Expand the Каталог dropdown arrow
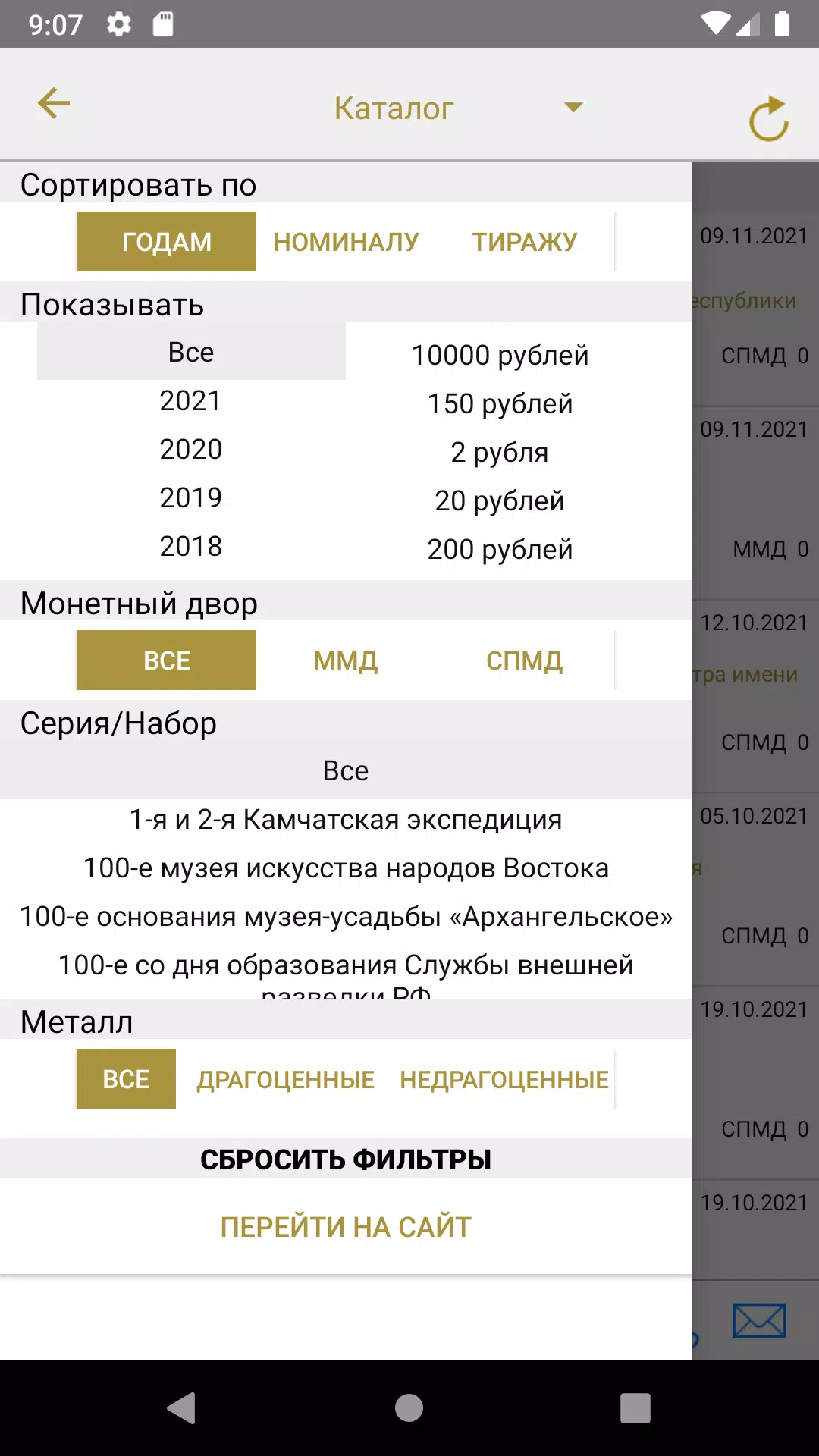Image resolution: width=819 pixels, height=1456 pixels. (574, 107)
